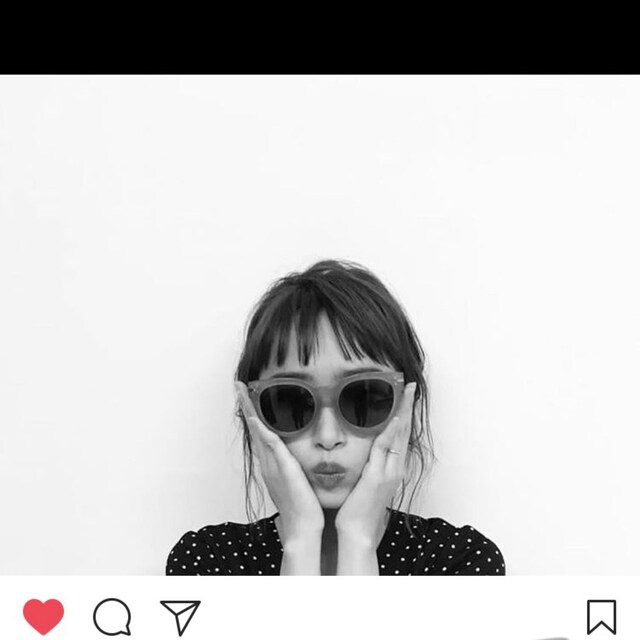Share the post via paper plane icon

click(180, 617)
